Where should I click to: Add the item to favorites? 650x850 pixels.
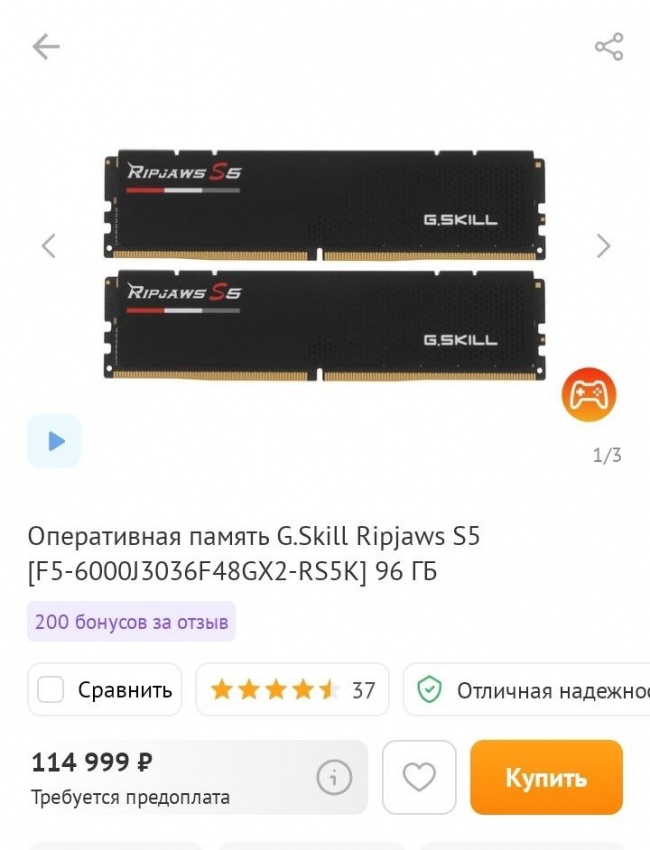point(419,777)
